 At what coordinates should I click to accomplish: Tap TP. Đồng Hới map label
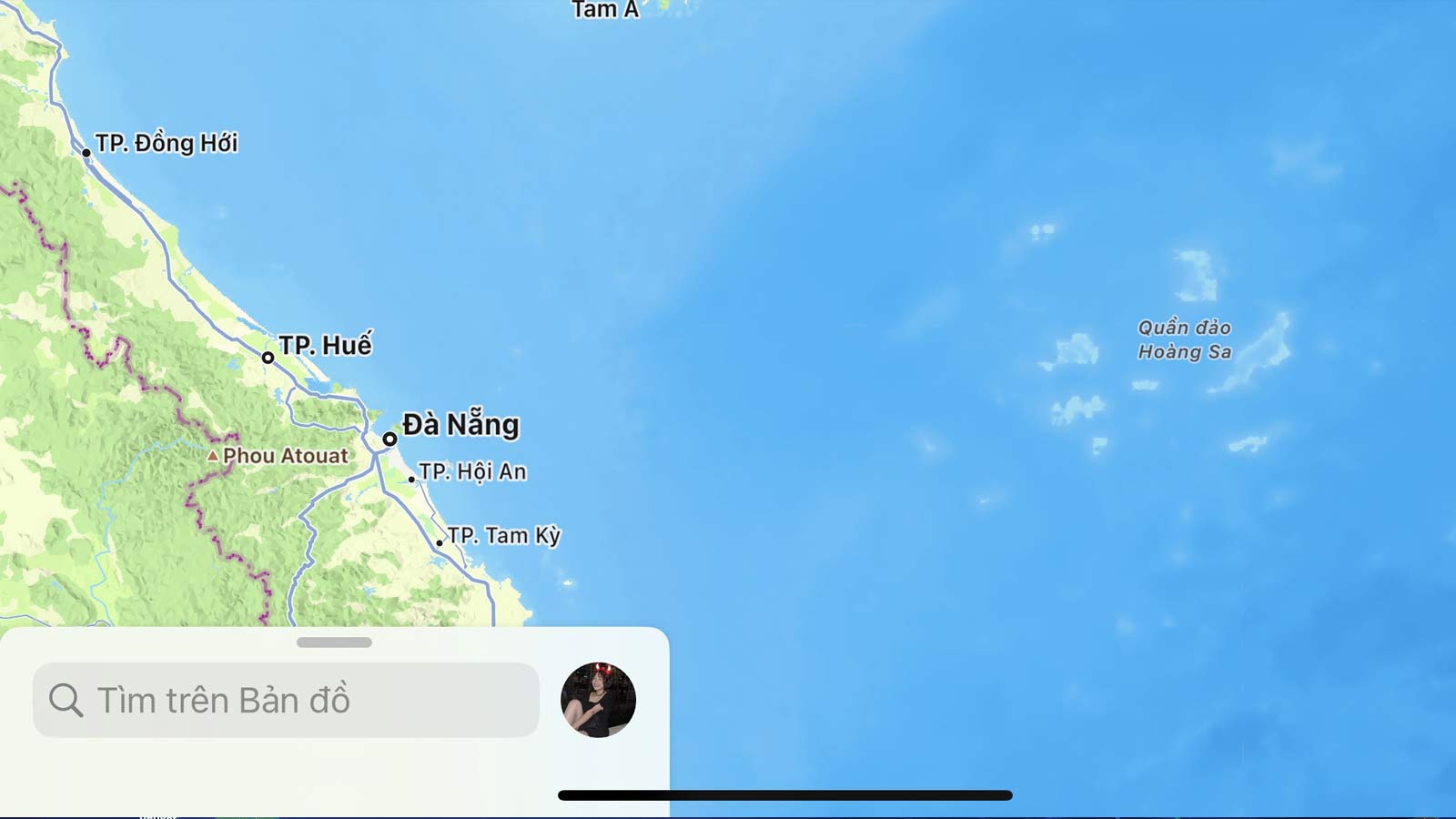(166, 144)
